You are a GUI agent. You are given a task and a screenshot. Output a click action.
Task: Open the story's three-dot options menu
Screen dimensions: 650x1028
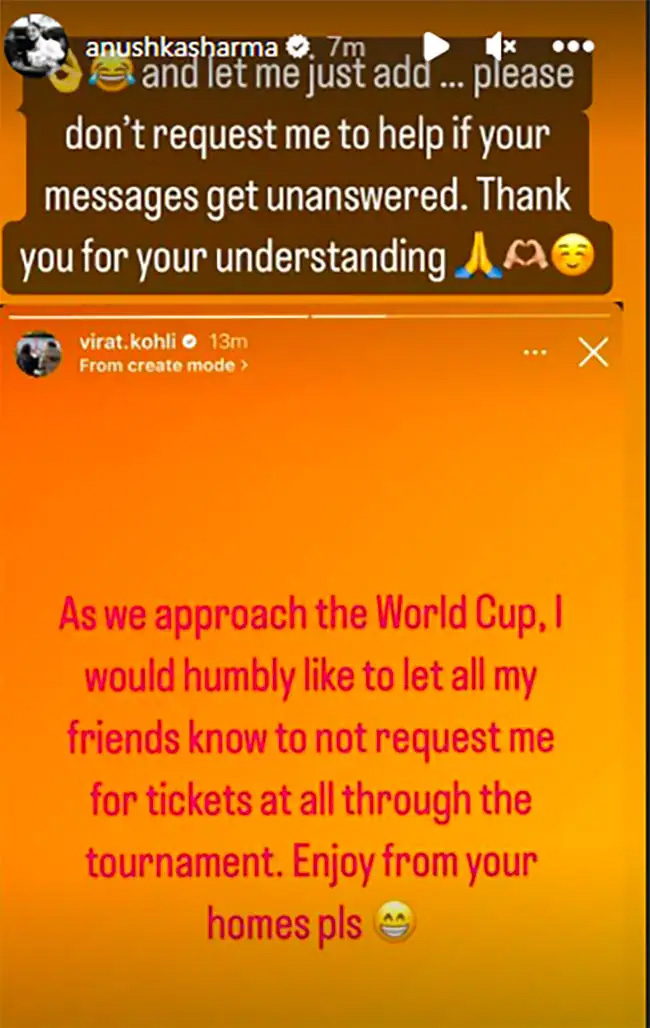click(x=573, y=46)
